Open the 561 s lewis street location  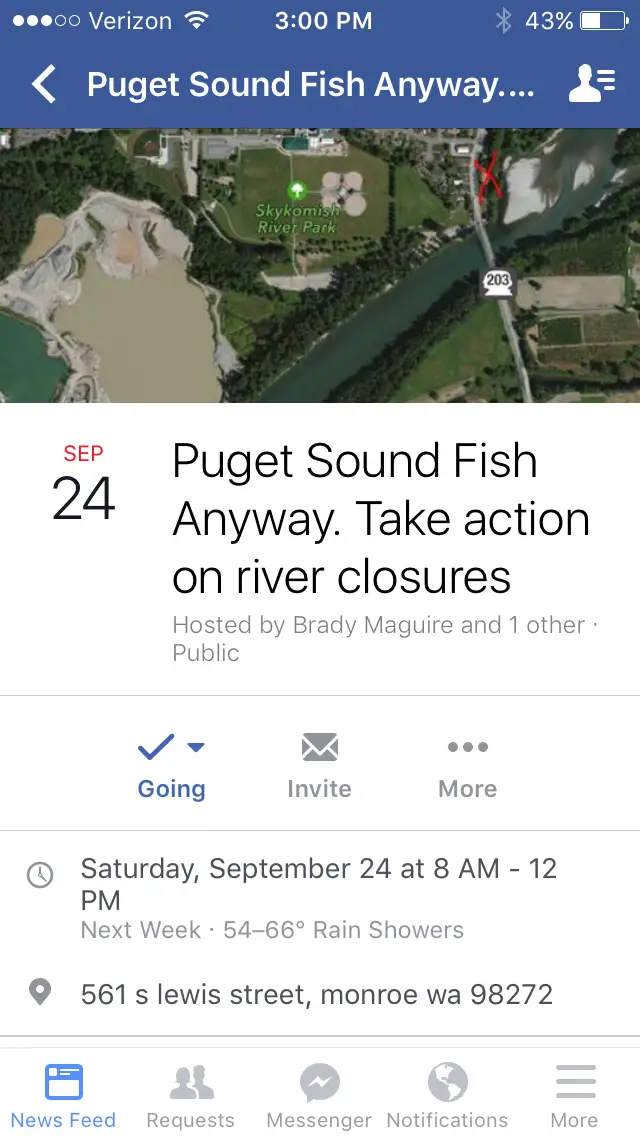coord(316,994)
